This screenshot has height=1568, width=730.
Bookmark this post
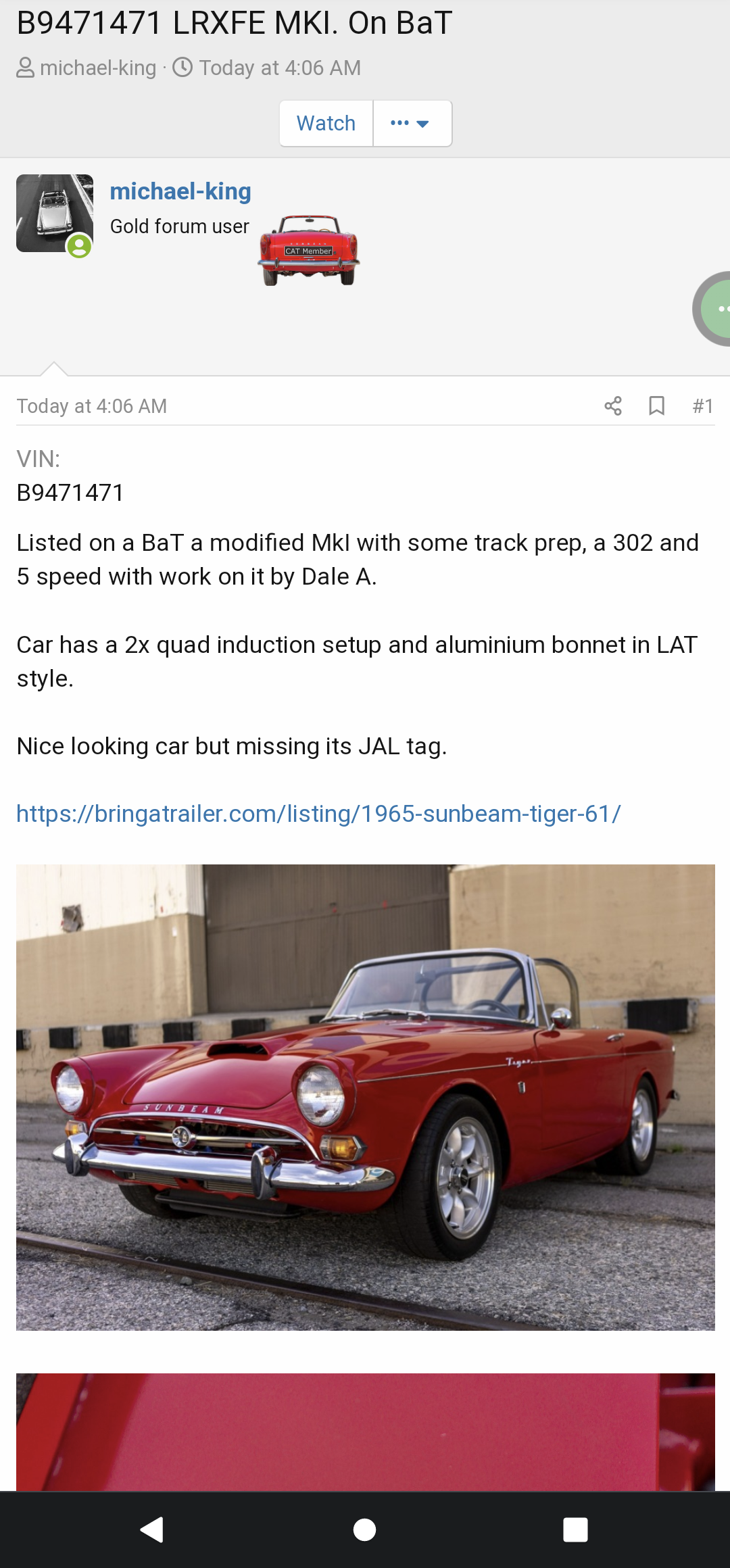(656, 406)
